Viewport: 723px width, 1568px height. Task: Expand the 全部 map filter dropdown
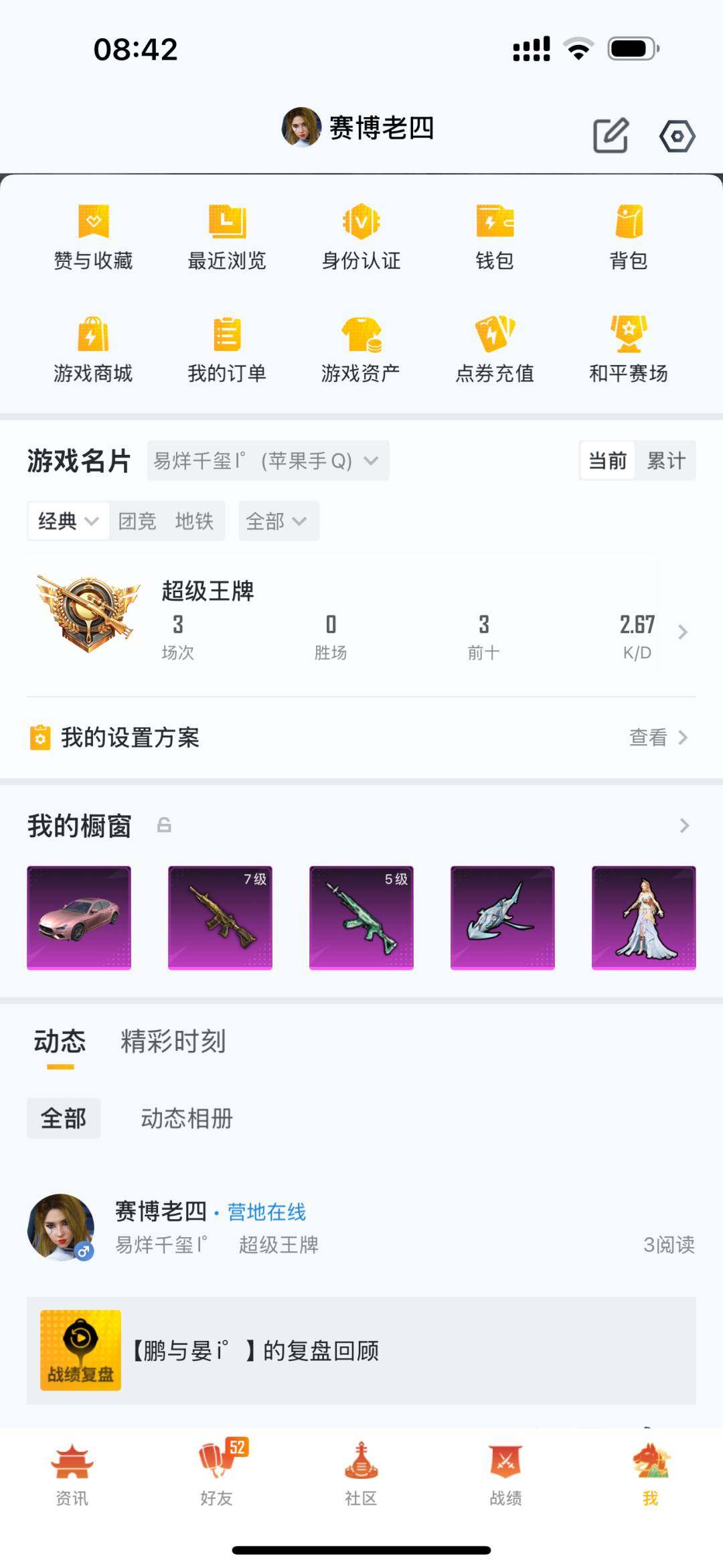[x=276, y=521]
